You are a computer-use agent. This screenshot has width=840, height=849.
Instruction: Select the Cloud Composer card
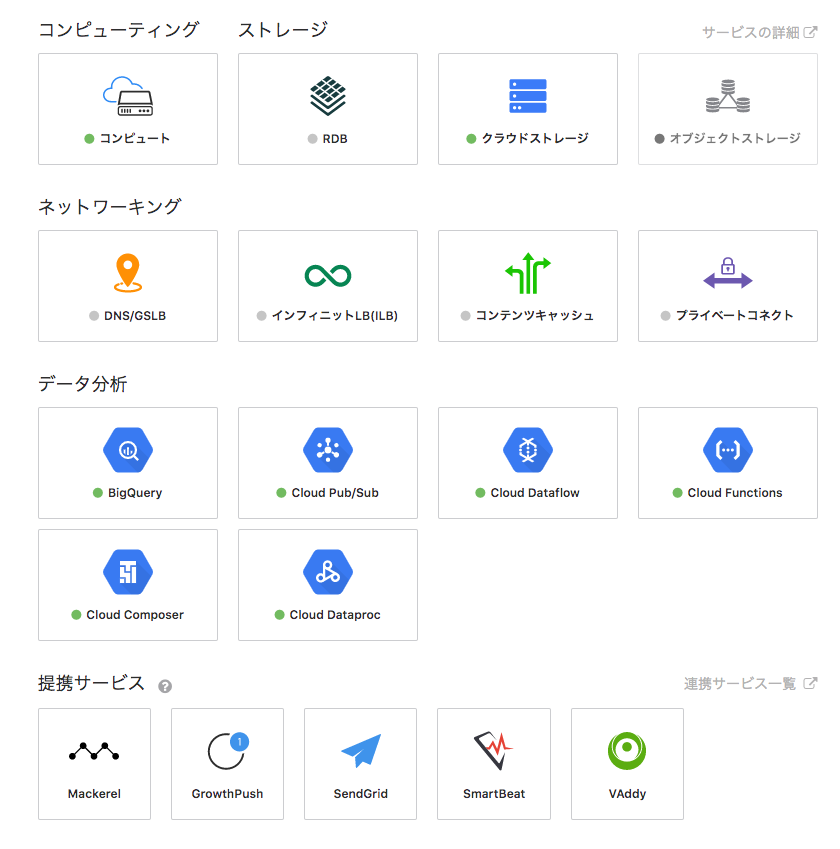[x=128, y=585]
